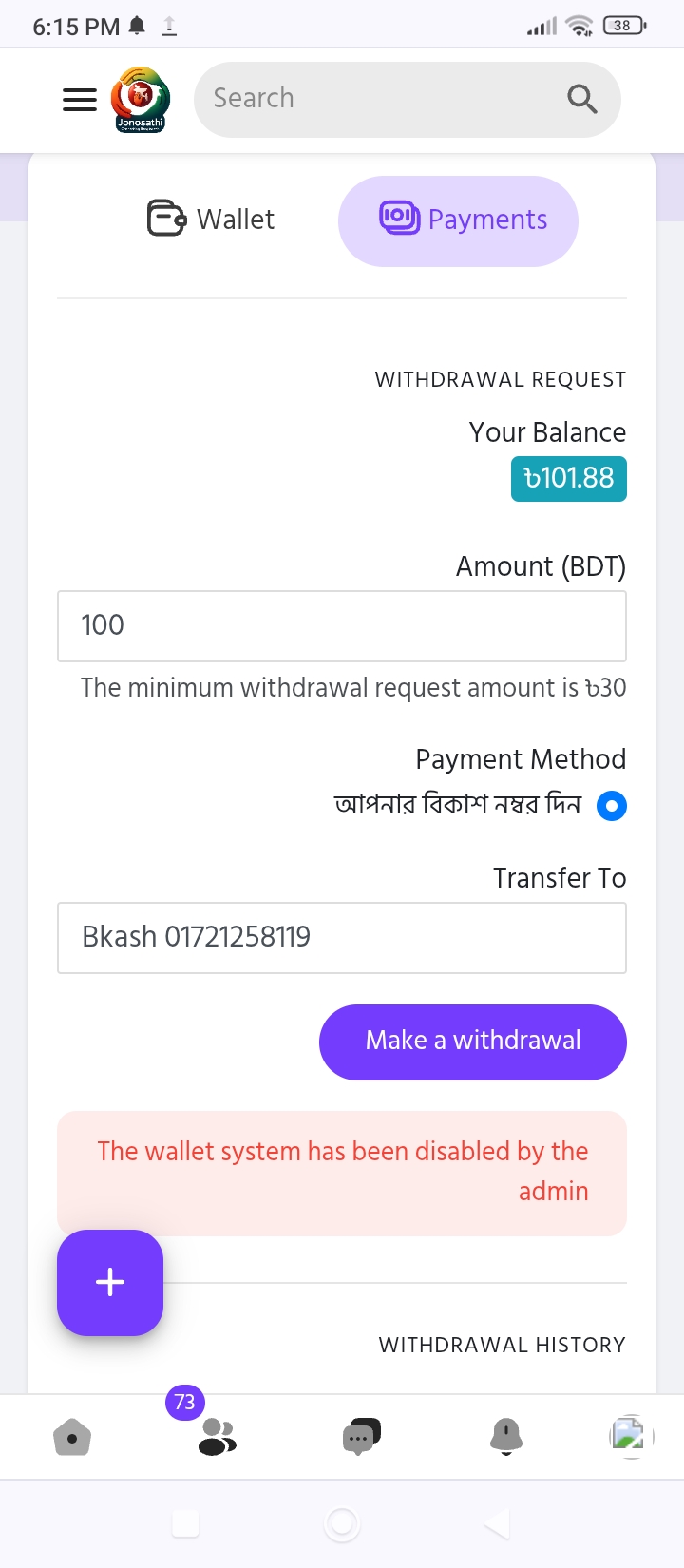Switch to the Wallet tab
This screenshot has width=684, height=1568.
(x=211, y=220)
